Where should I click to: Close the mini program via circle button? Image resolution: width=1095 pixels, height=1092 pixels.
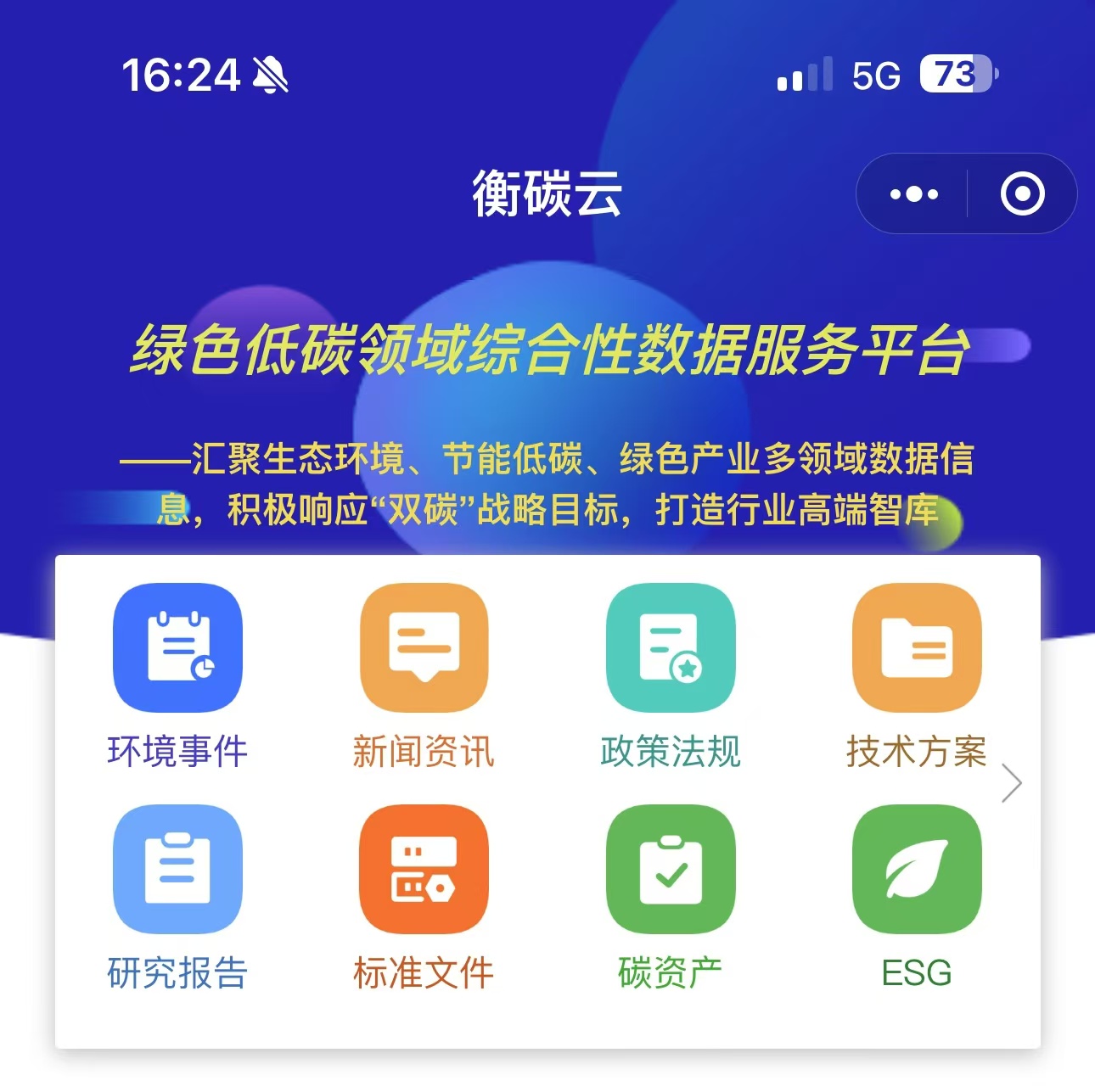pos(1022,194)
